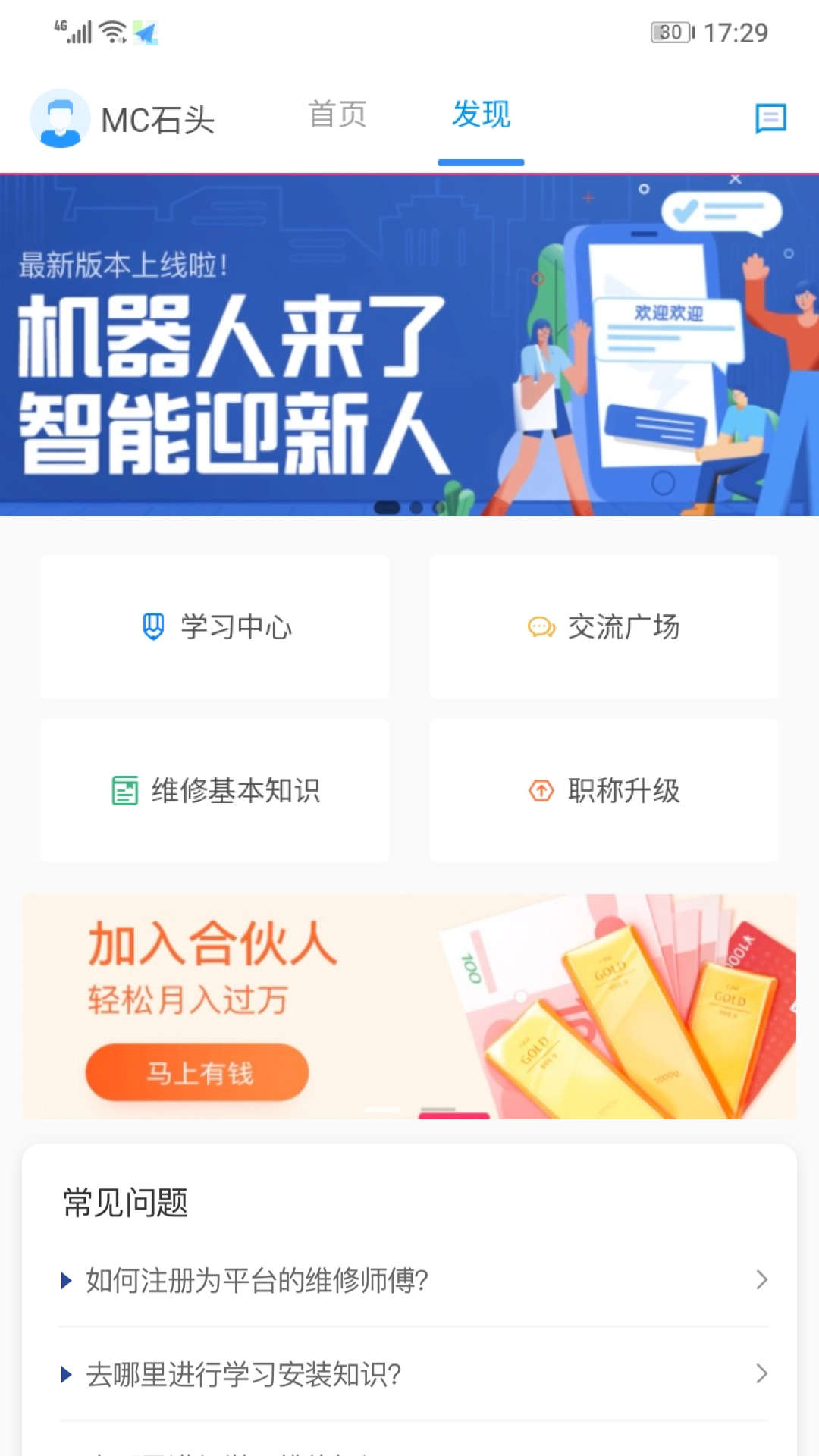This screenshot has height=1456, width=819.
Task: Open the messages icon
Action: 770,119
